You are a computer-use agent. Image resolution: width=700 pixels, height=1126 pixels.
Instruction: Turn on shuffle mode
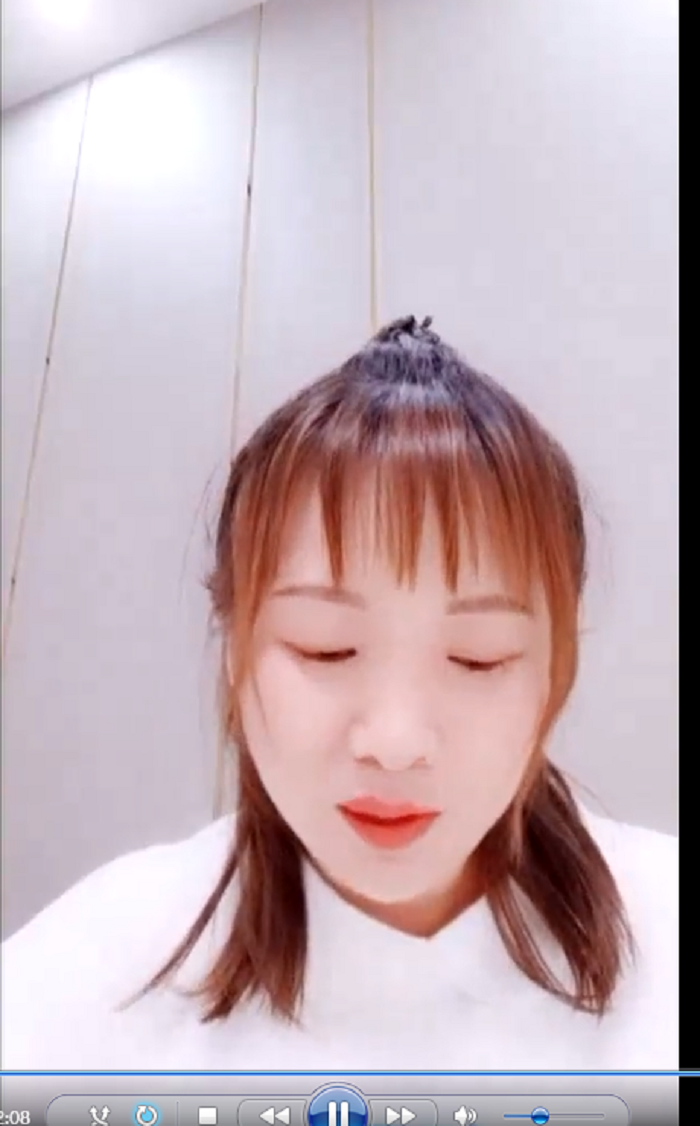tap(100, 1115)
